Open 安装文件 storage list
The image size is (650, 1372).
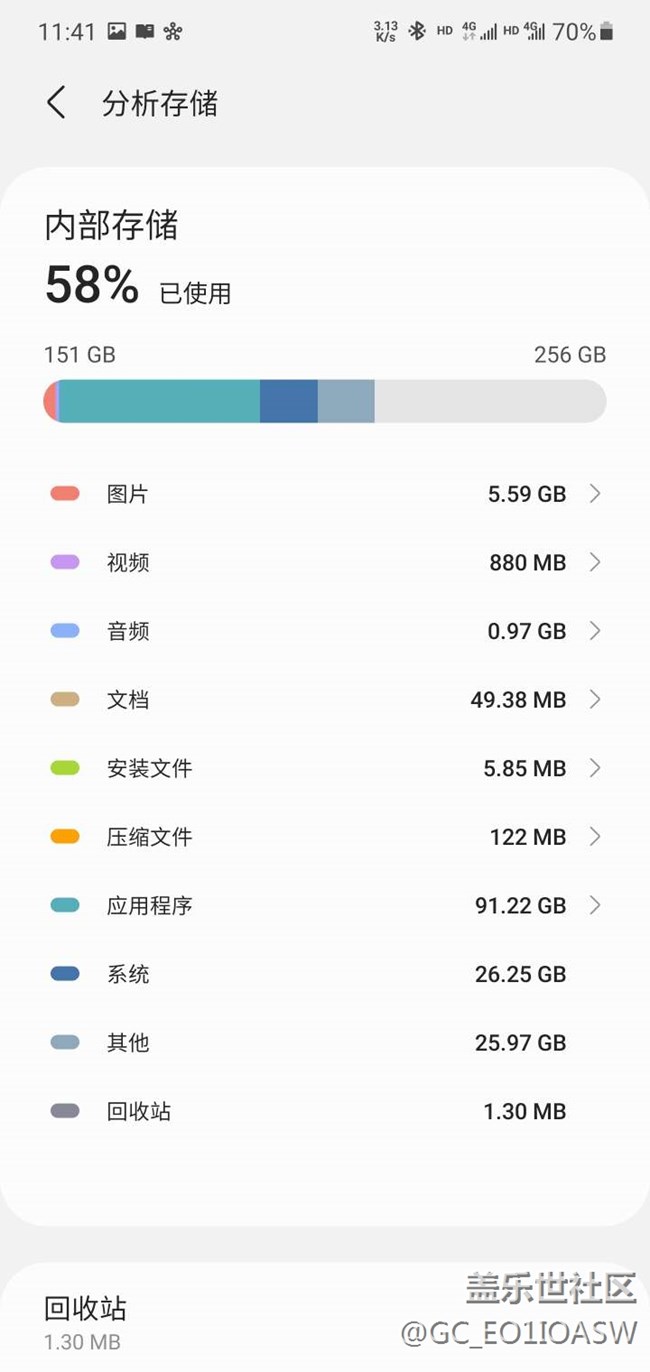[325, 768]
